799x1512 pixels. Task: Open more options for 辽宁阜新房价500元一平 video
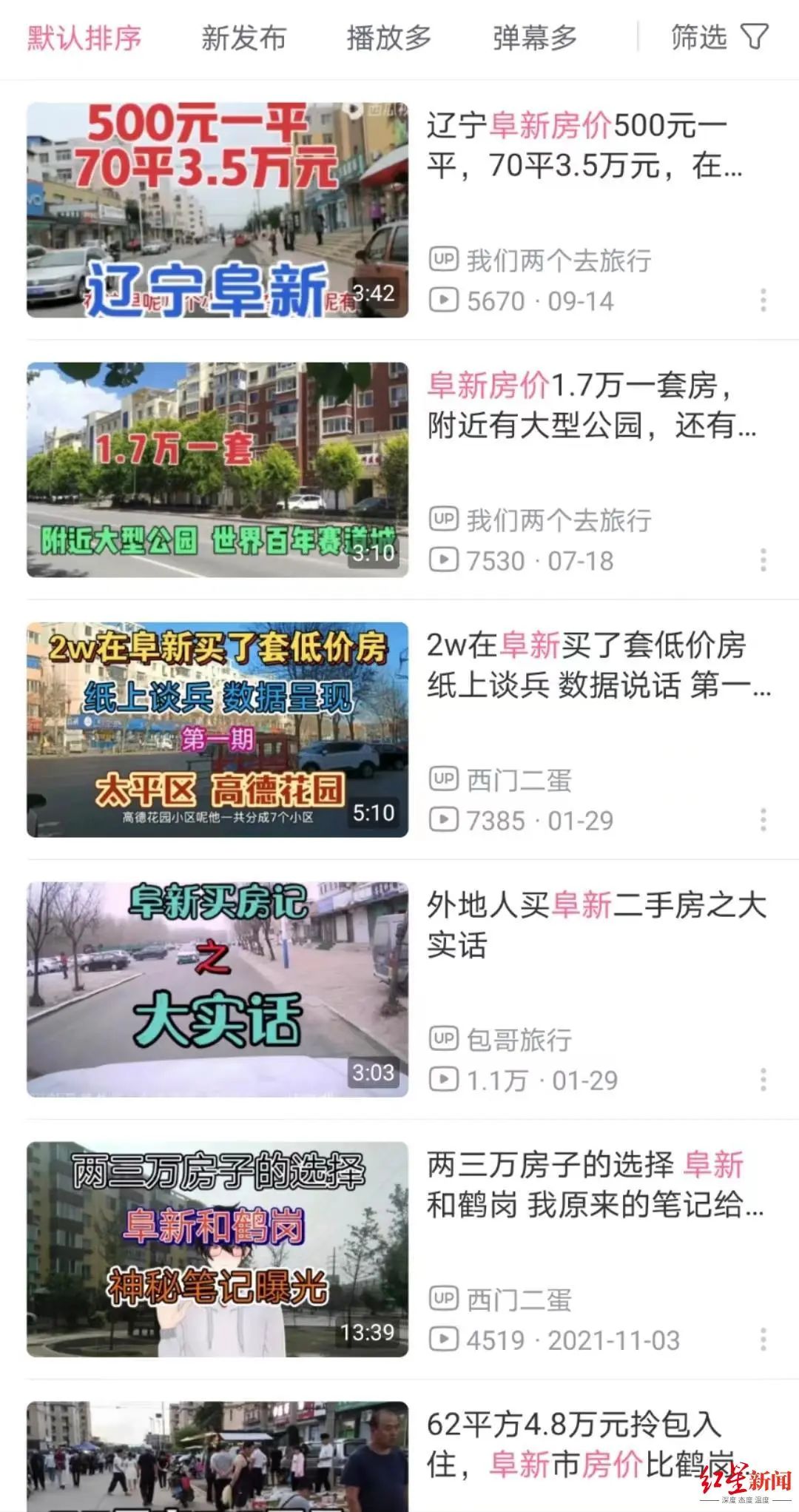(x=763, y=300)
